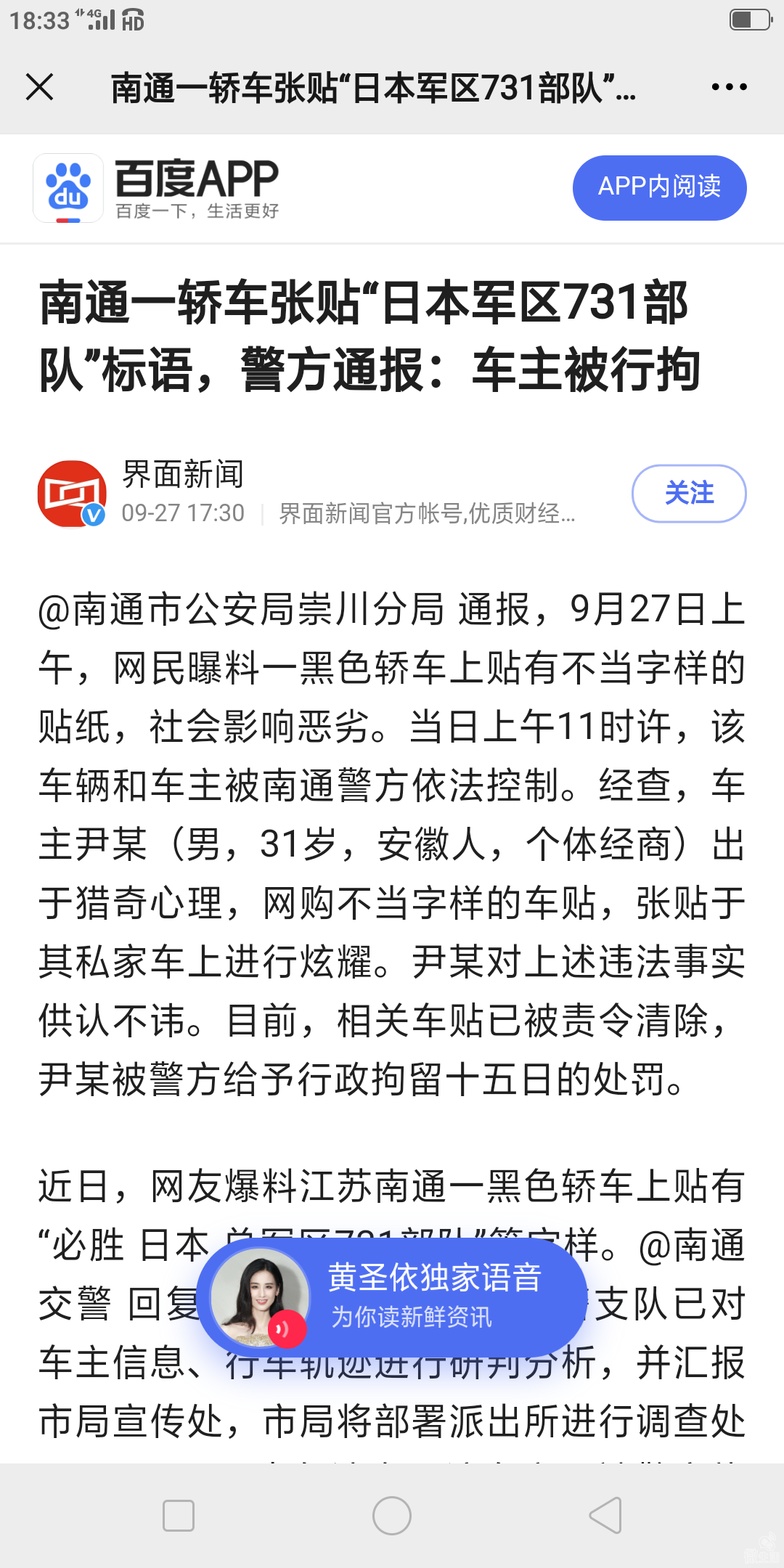Go back with system navigation arrow
784x1568 pixels.
point(605,1516)
